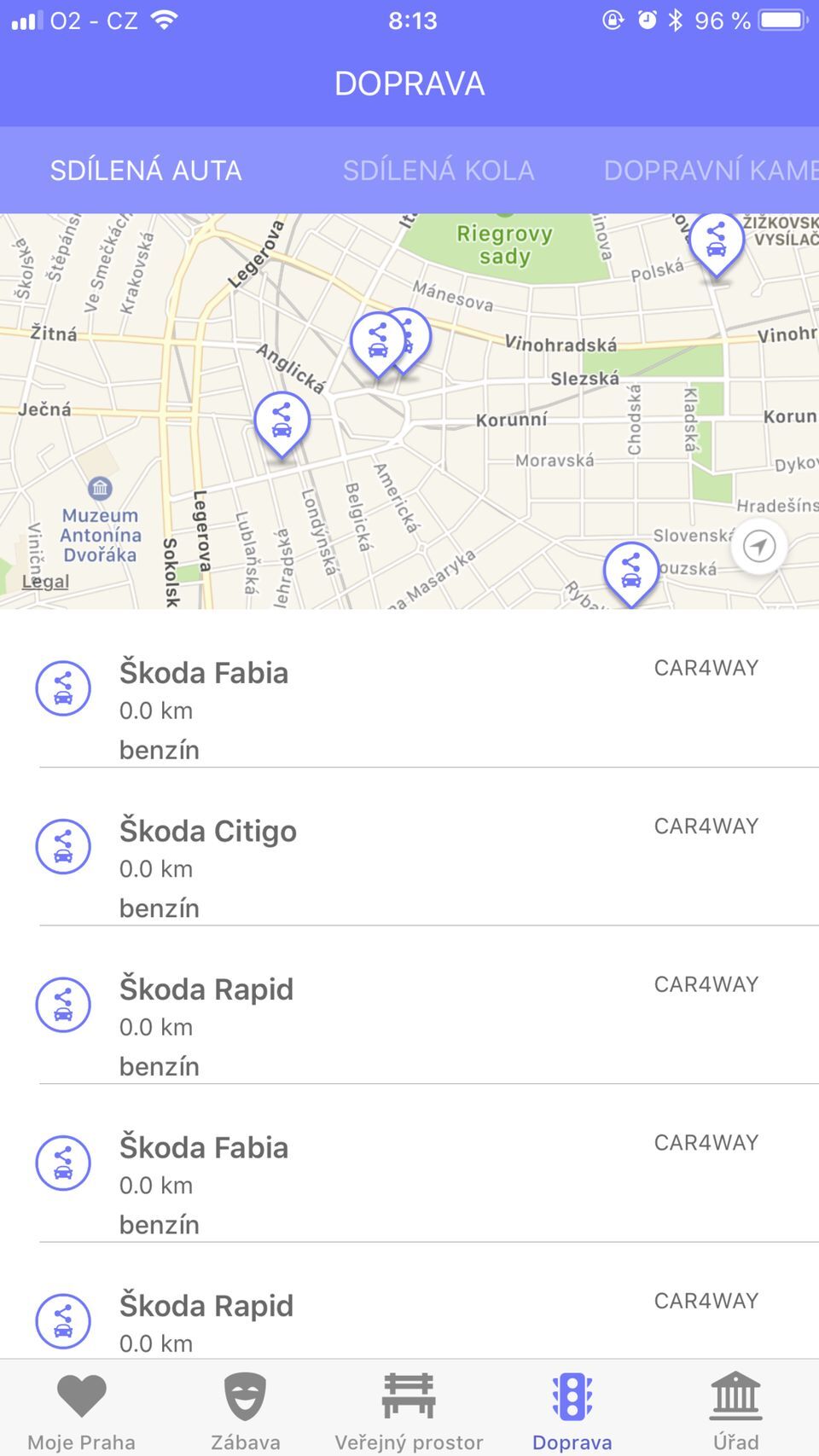Go to the Moje Praha tab
The image size is (819, 1456).
82,1409
